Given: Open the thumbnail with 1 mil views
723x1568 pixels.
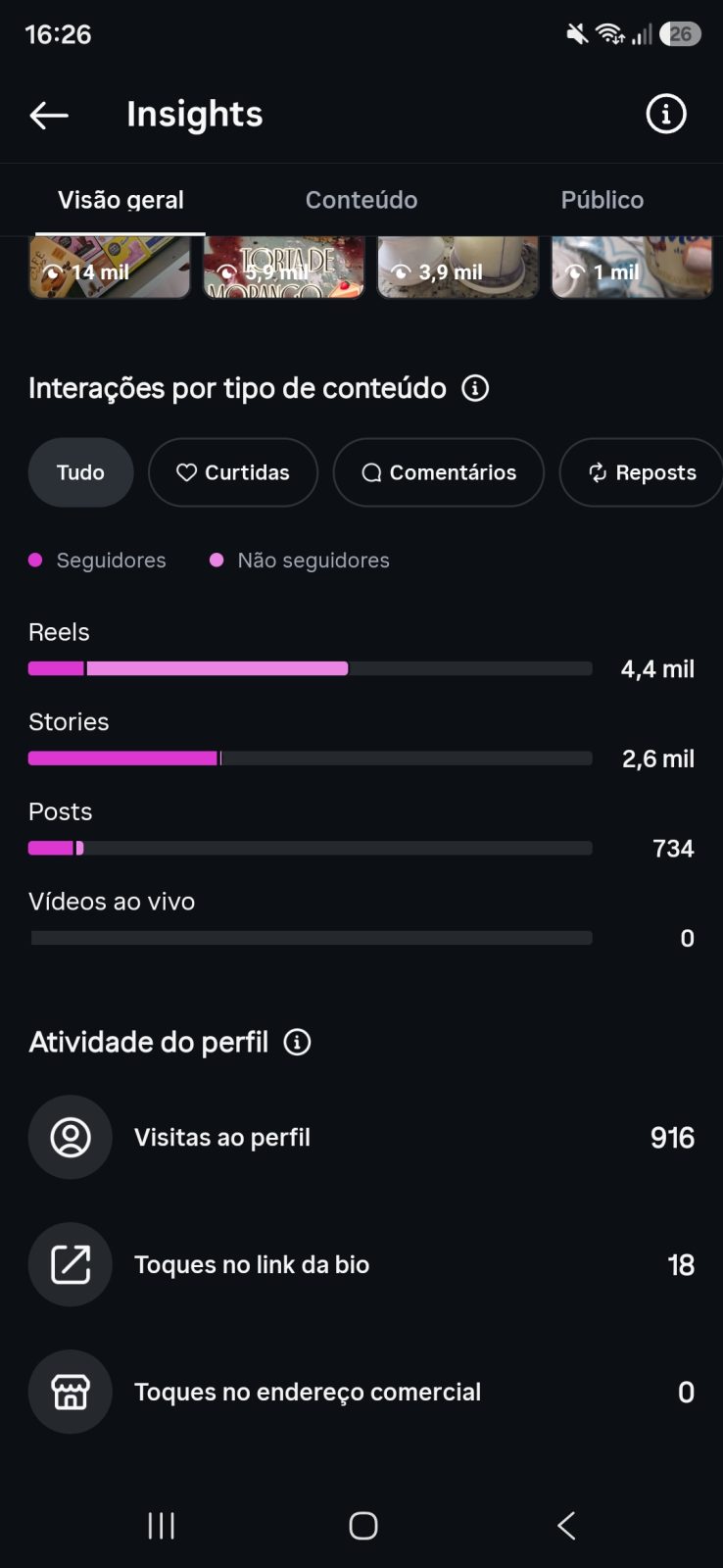Looking at the screenshot, I should [632, 268].
